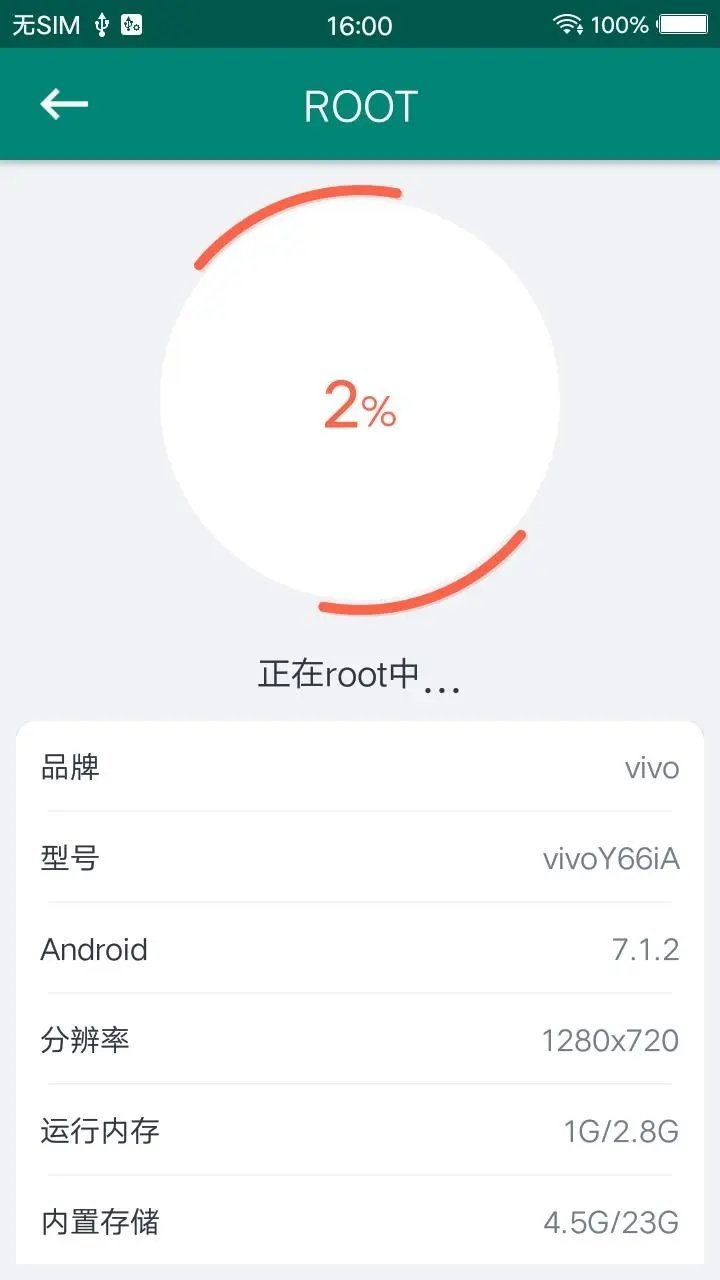Tap the 内置存储 storage row showing 4.5G/23G
Viewport: 720px width, 1280px height.
point(360,1221)
